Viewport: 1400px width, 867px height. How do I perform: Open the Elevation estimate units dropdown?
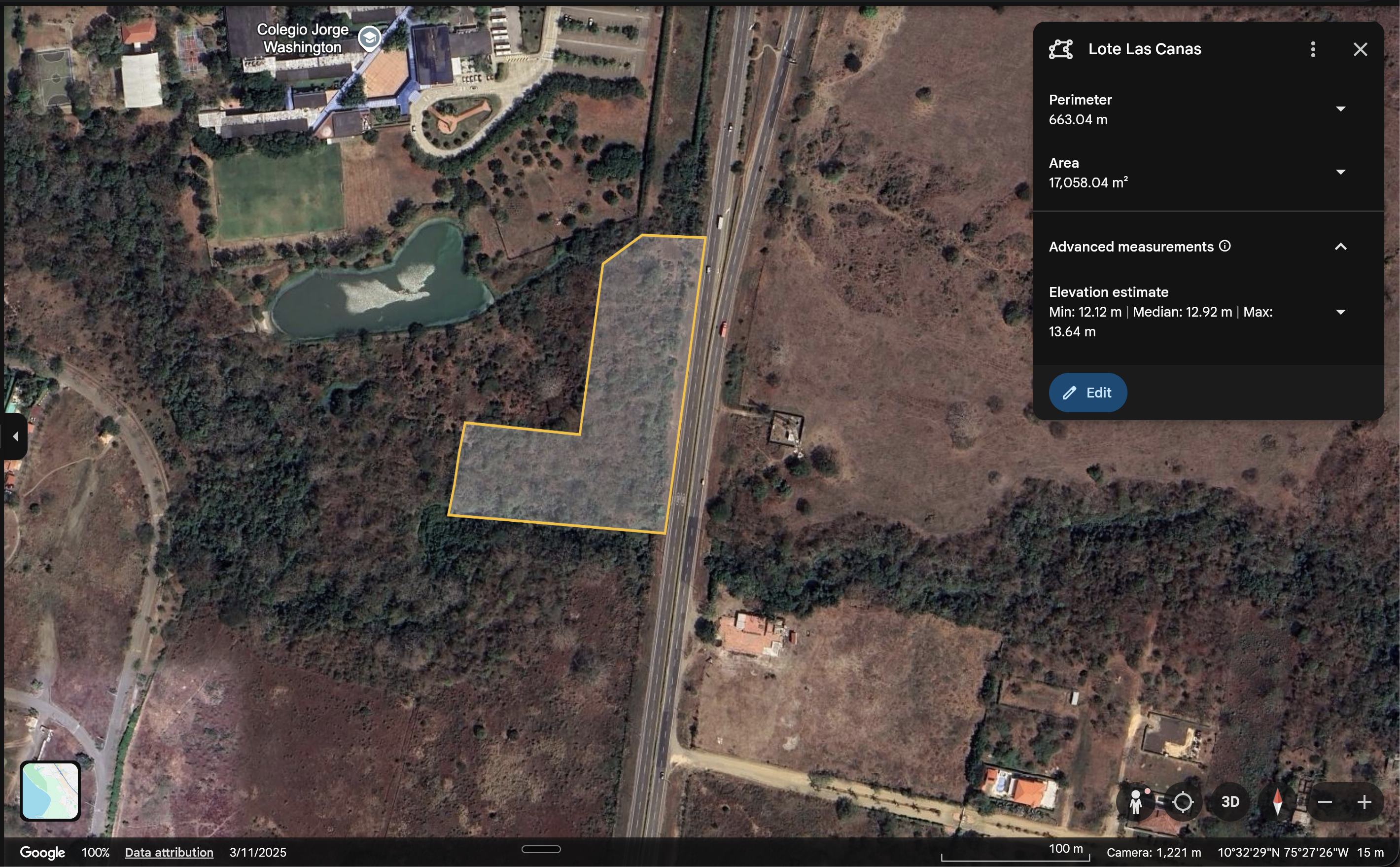(x=1340, y=312)
